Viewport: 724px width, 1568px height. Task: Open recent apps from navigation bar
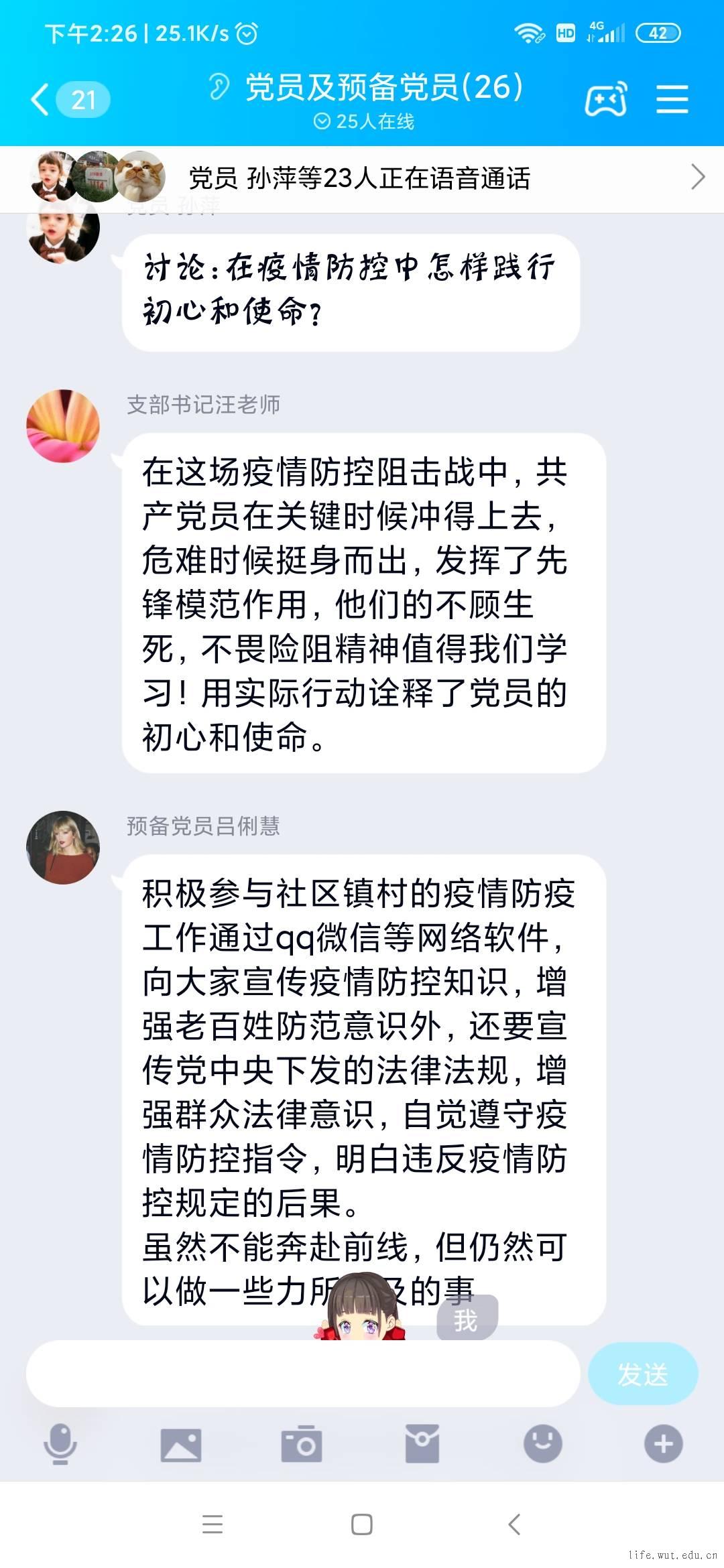click(213, 1524)
